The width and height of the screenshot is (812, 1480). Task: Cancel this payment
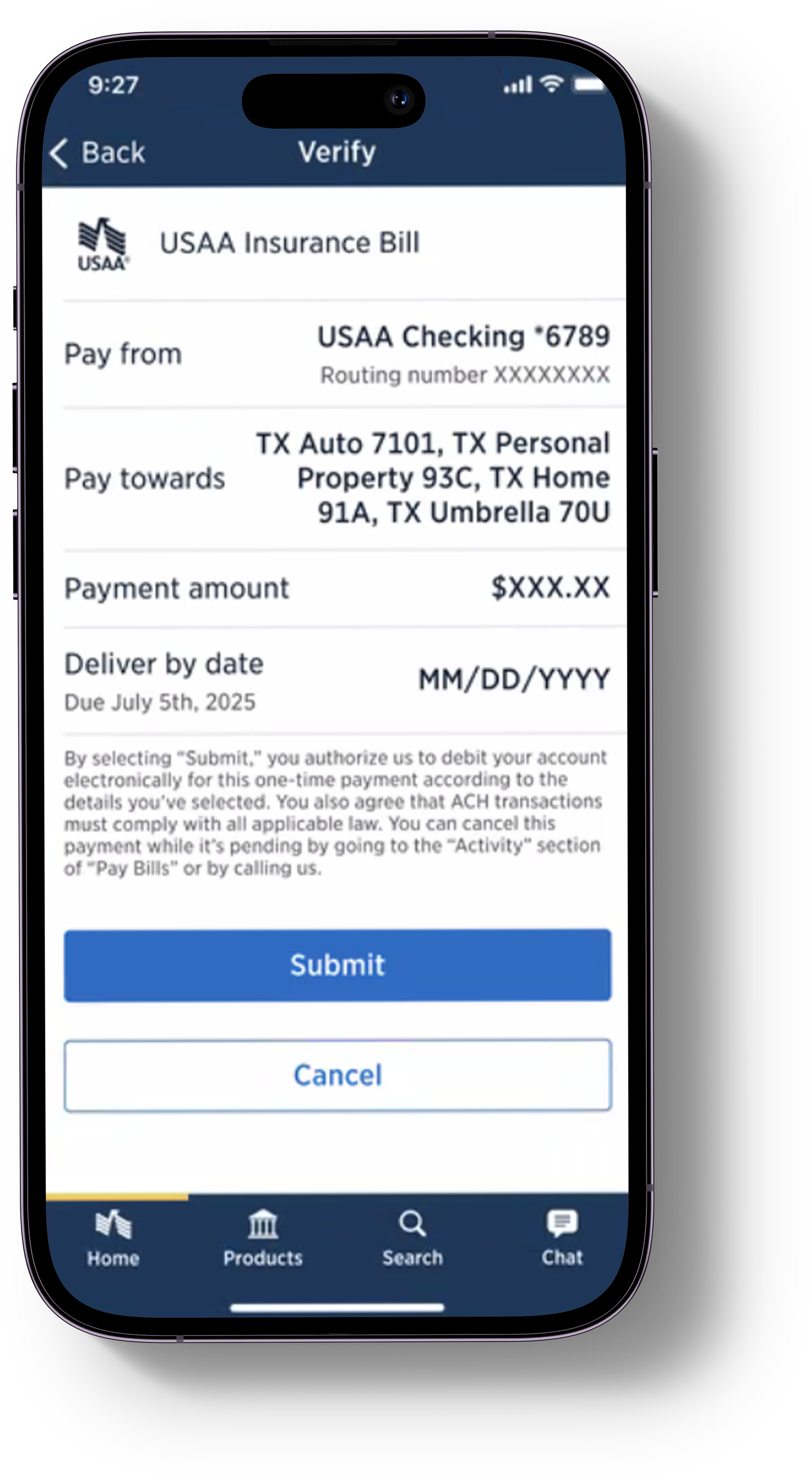337,1074
